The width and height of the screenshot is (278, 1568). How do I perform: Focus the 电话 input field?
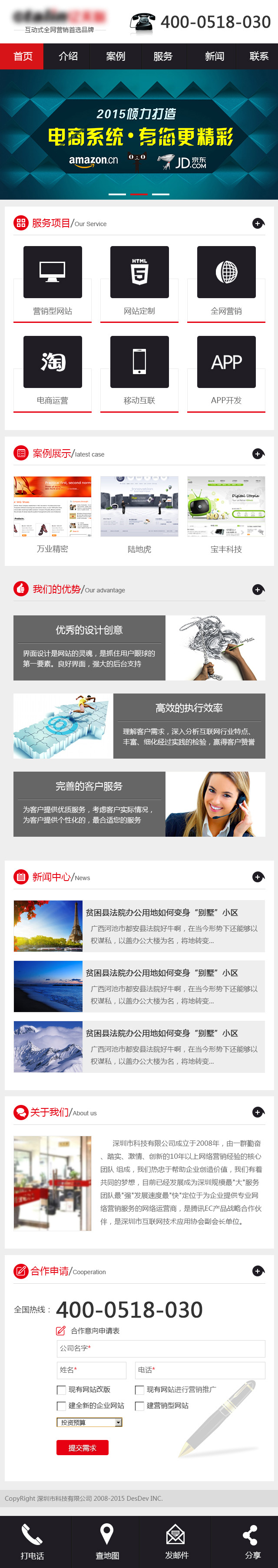point(199,1370)
